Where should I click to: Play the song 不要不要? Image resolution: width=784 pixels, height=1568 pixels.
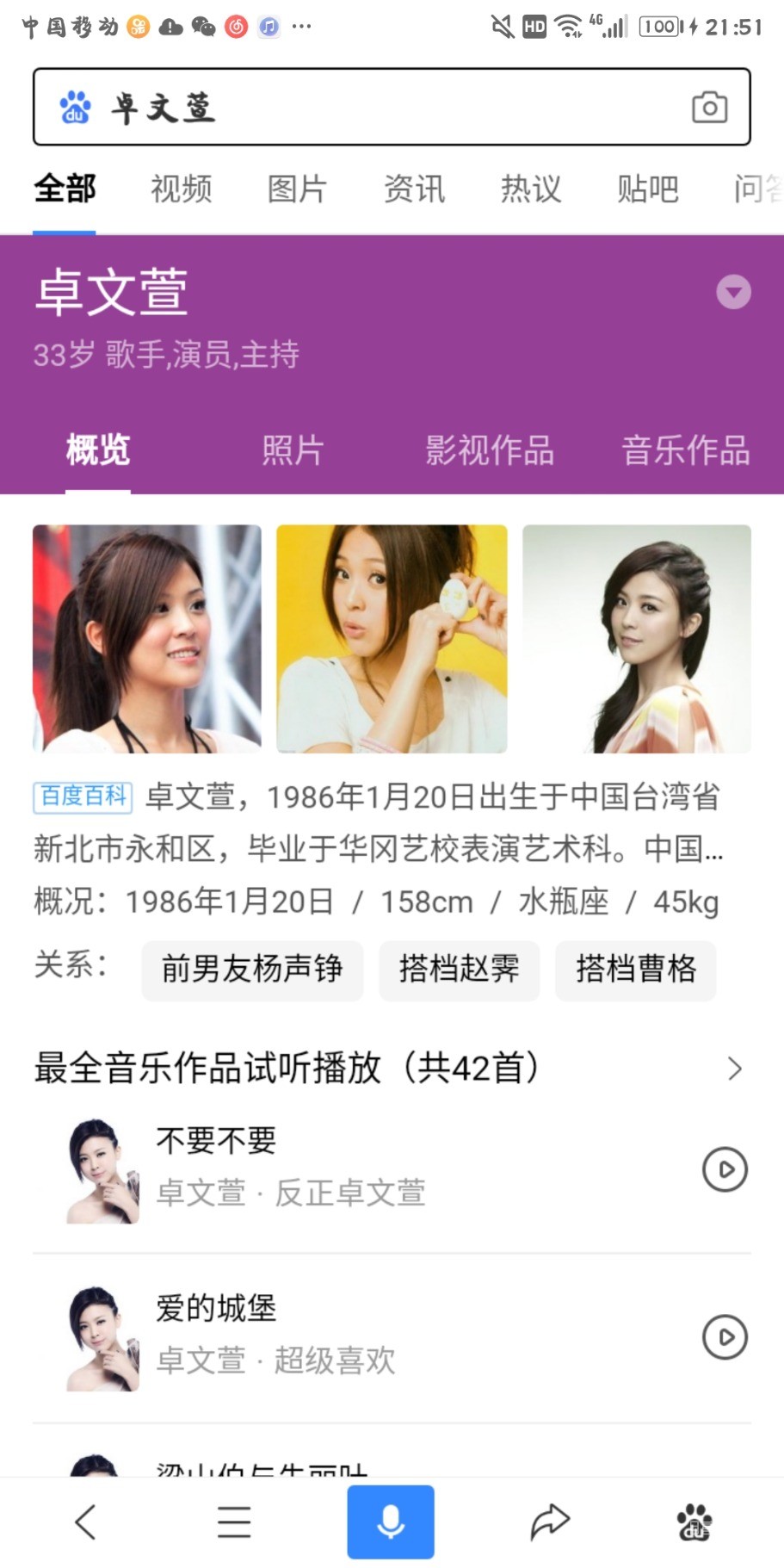tap(725, 1169)
